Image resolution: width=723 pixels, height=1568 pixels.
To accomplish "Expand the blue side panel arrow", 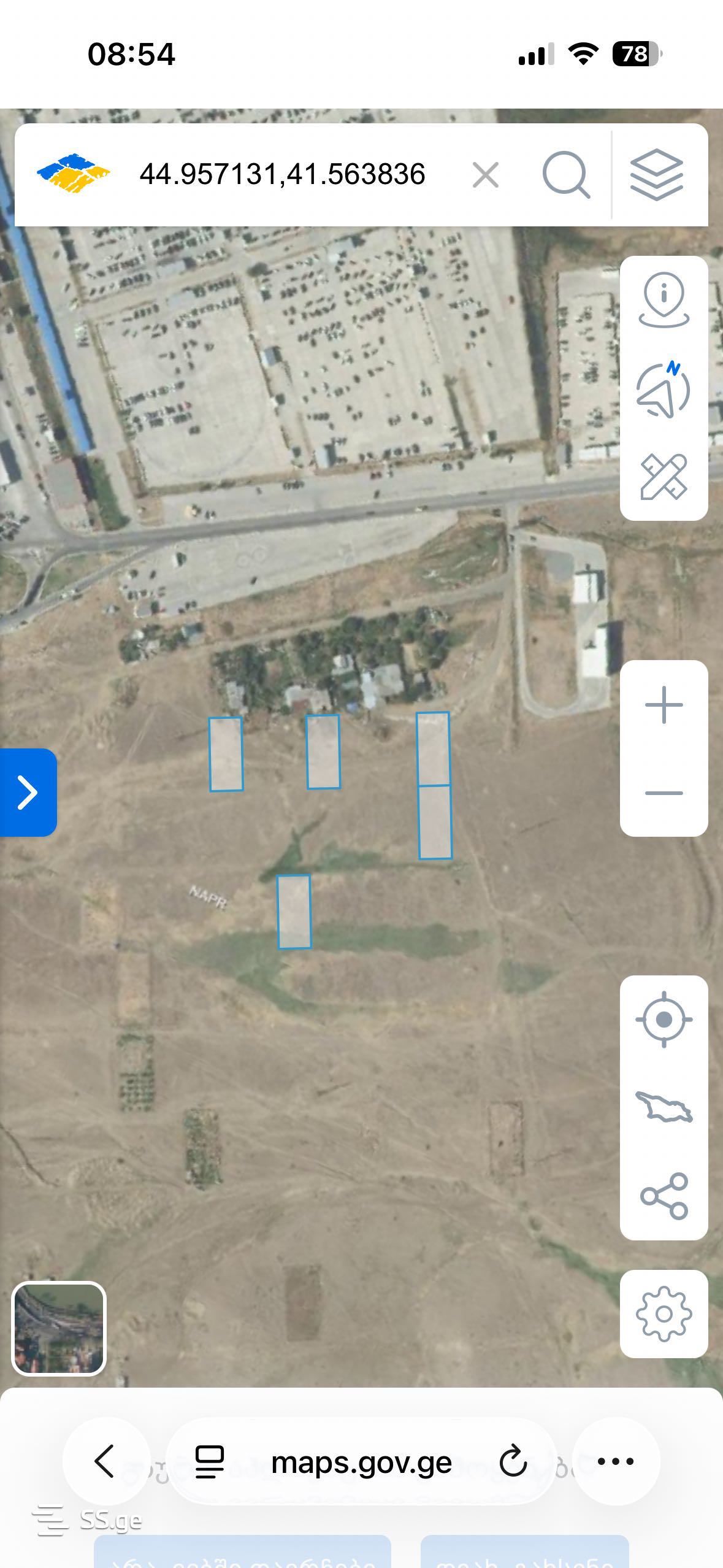I will coord(28,792).
